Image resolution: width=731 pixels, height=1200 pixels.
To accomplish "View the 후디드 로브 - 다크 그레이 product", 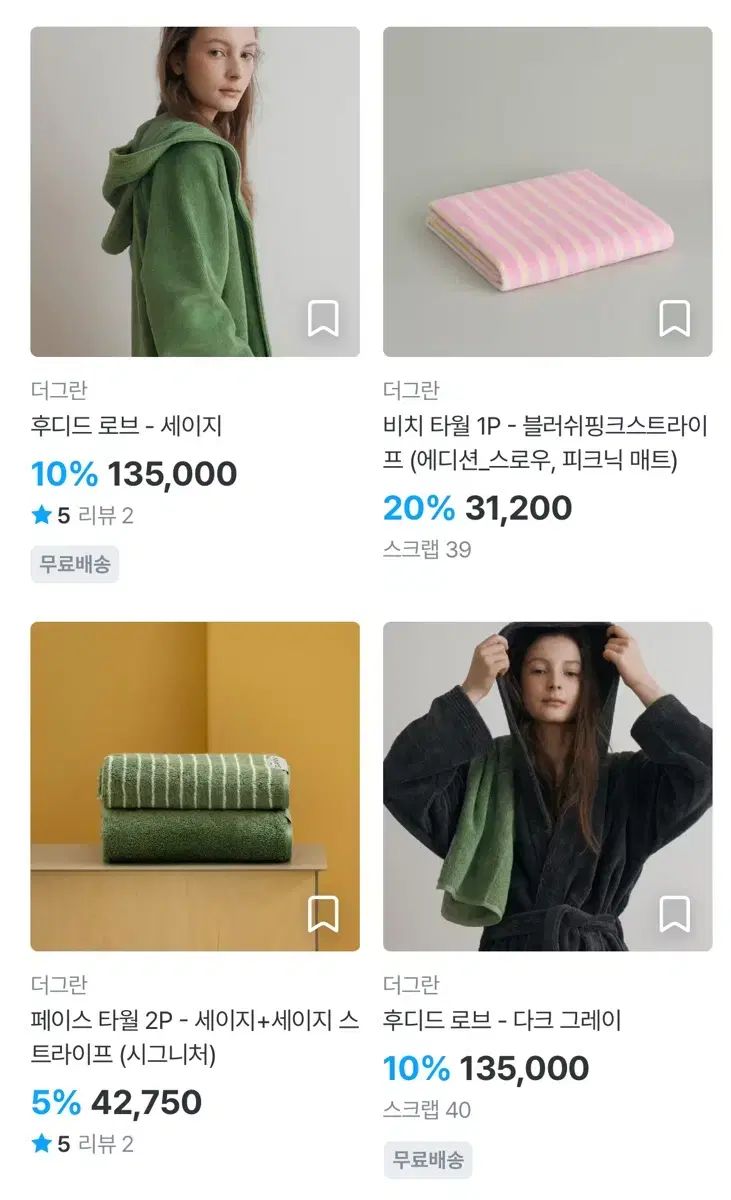I will 547,786.
